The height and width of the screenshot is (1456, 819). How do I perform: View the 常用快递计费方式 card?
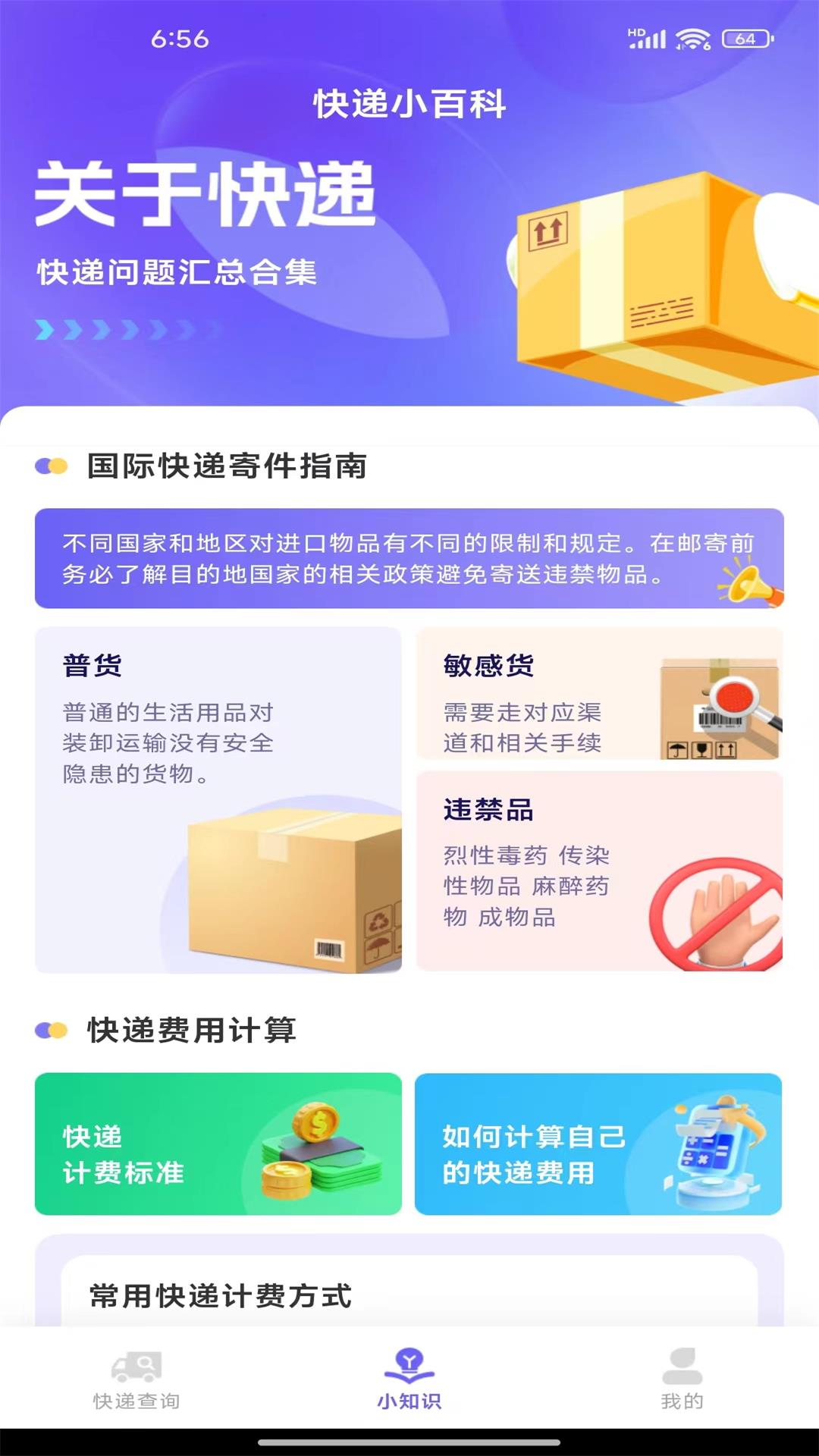click(x=409, y=1294)
